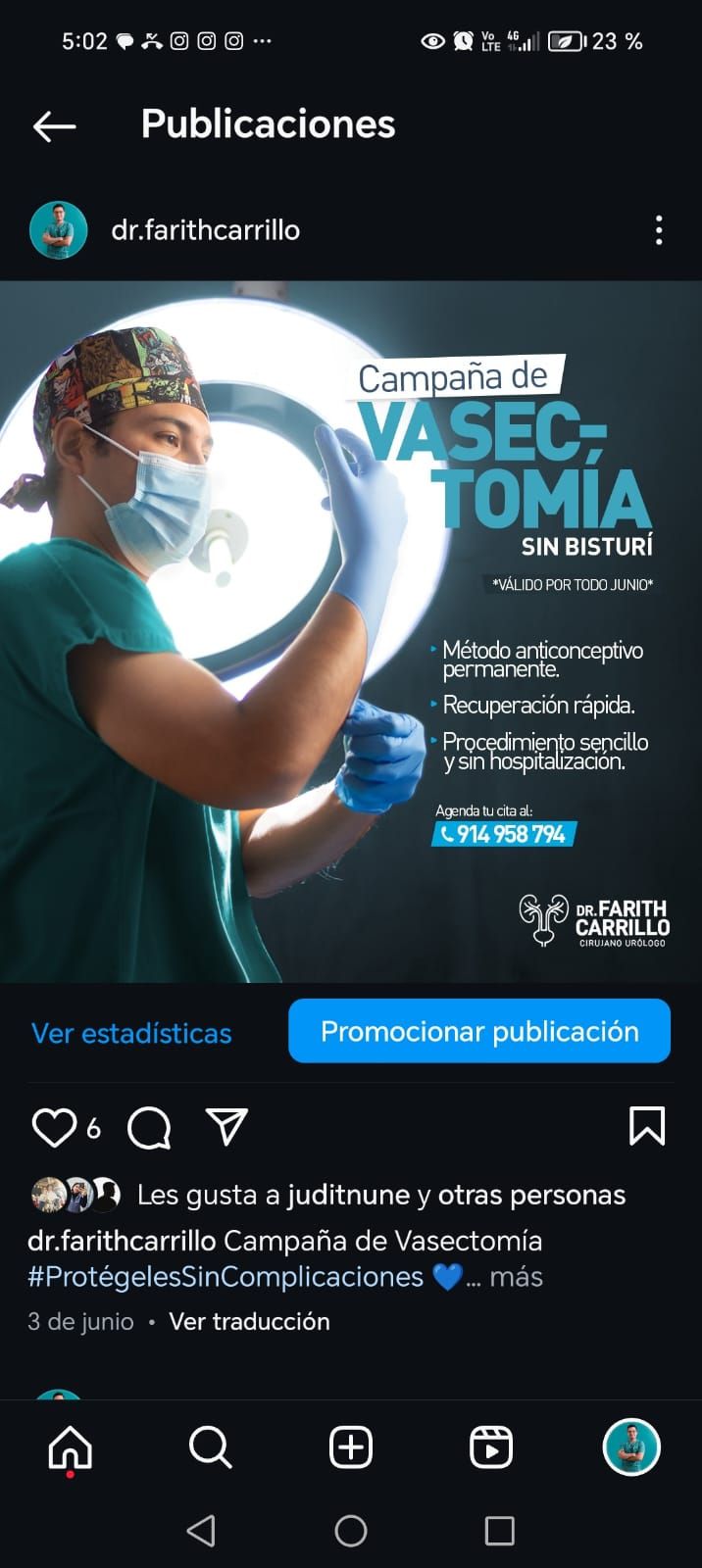Expand the caption with más

[516, 1277]
